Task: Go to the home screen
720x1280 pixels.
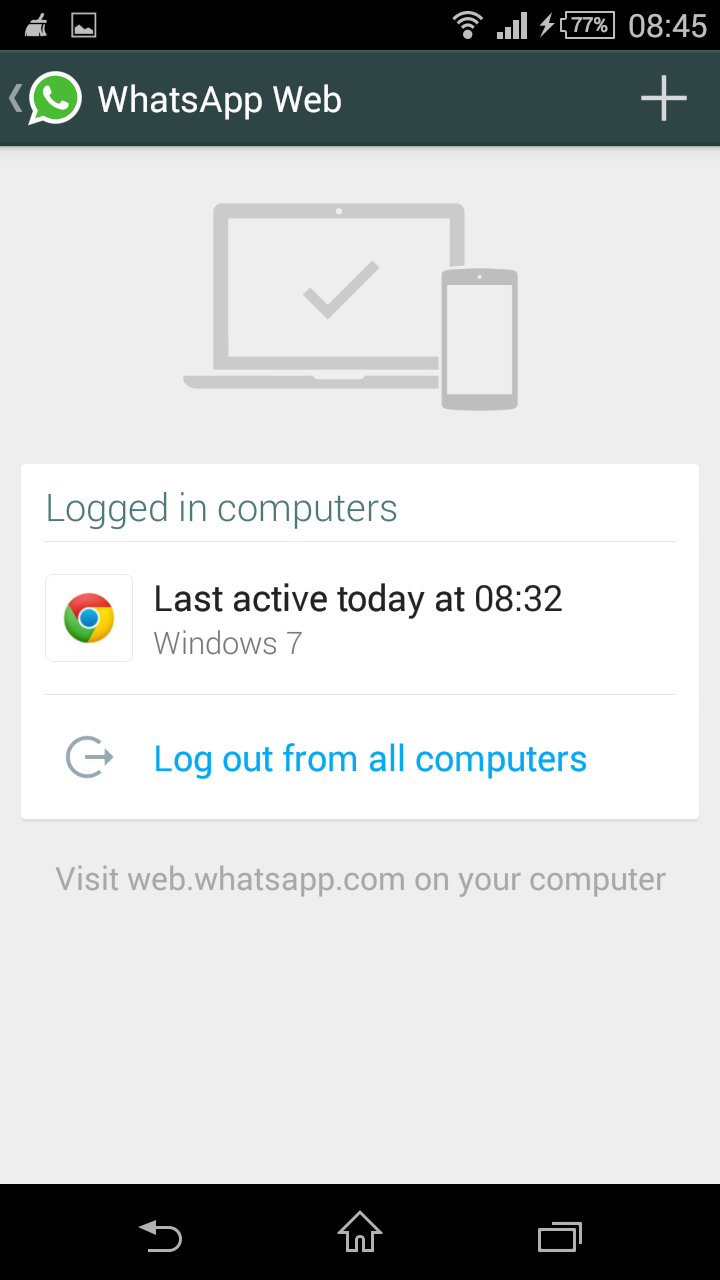Action: [360, 1234]
